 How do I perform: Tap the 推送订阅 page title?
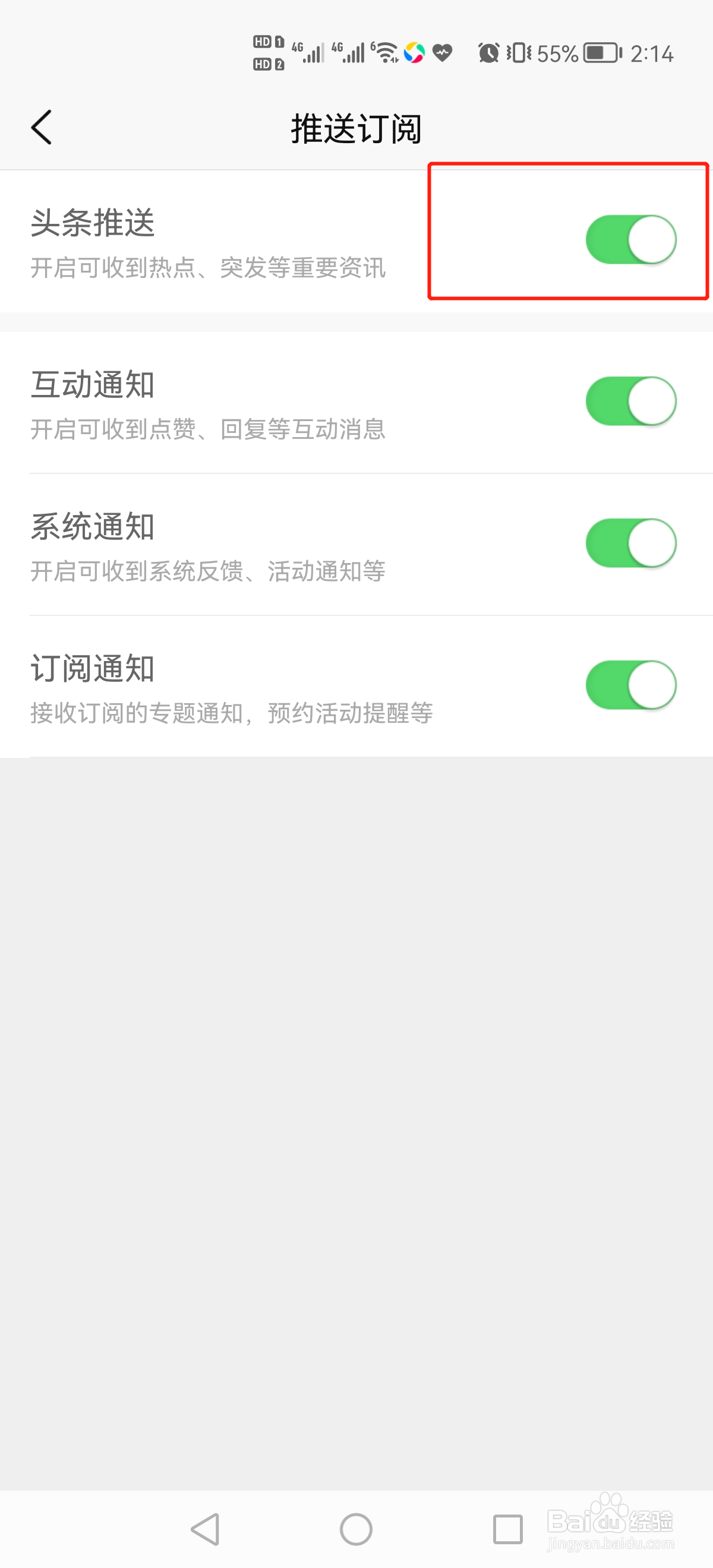[356, 129]
